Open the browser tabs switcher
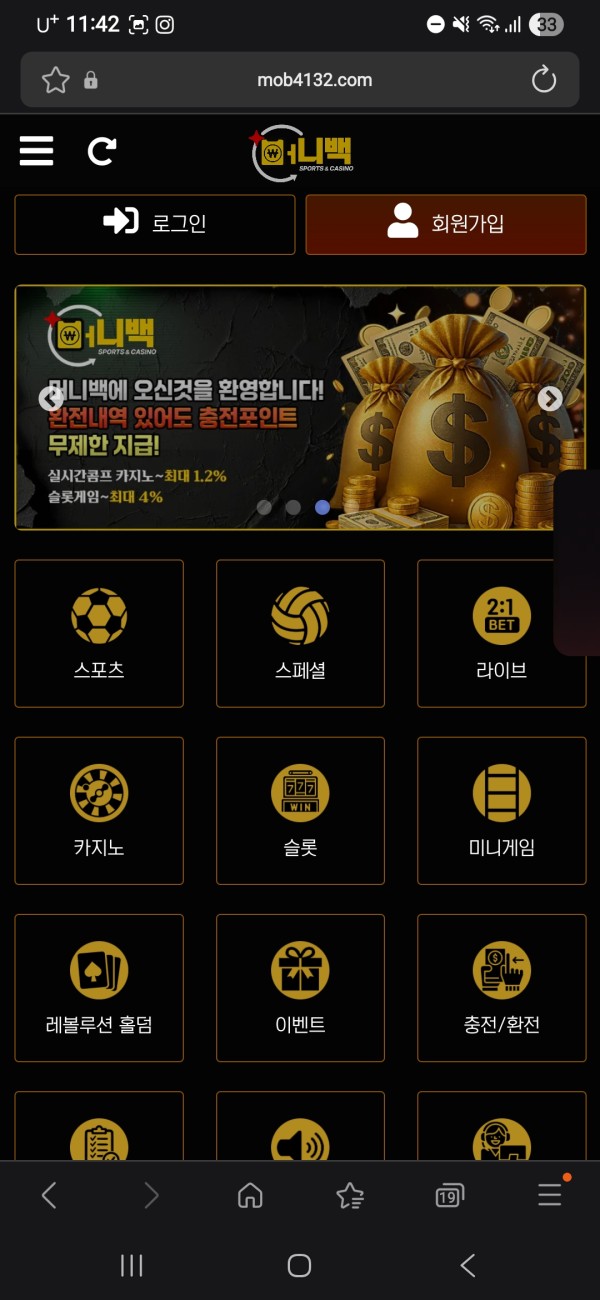Image resolution: width=600 pixels, height=1300 pixels. [x=449, y=1195]
